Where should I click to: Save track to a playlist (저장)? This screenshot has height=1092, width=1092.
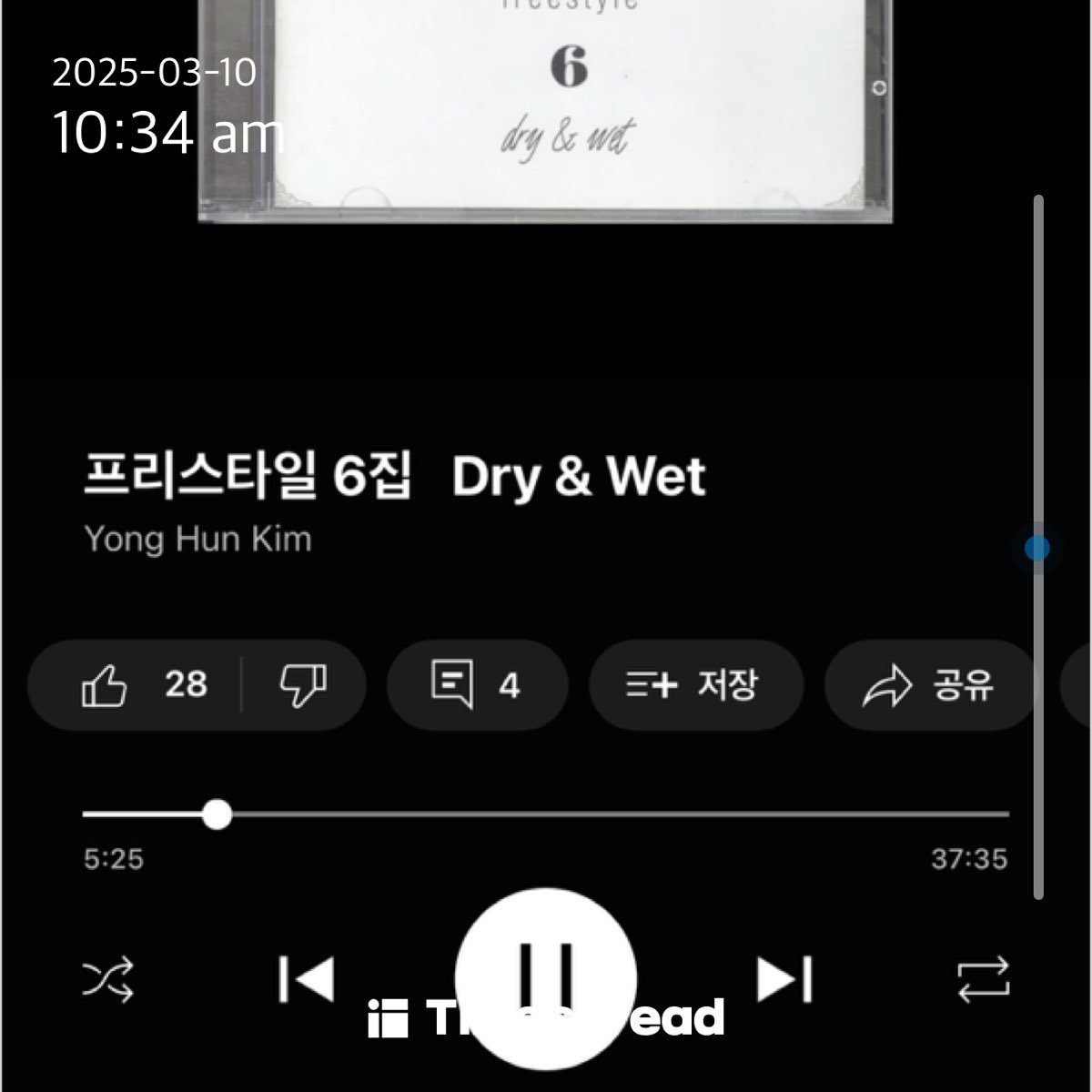695,684
